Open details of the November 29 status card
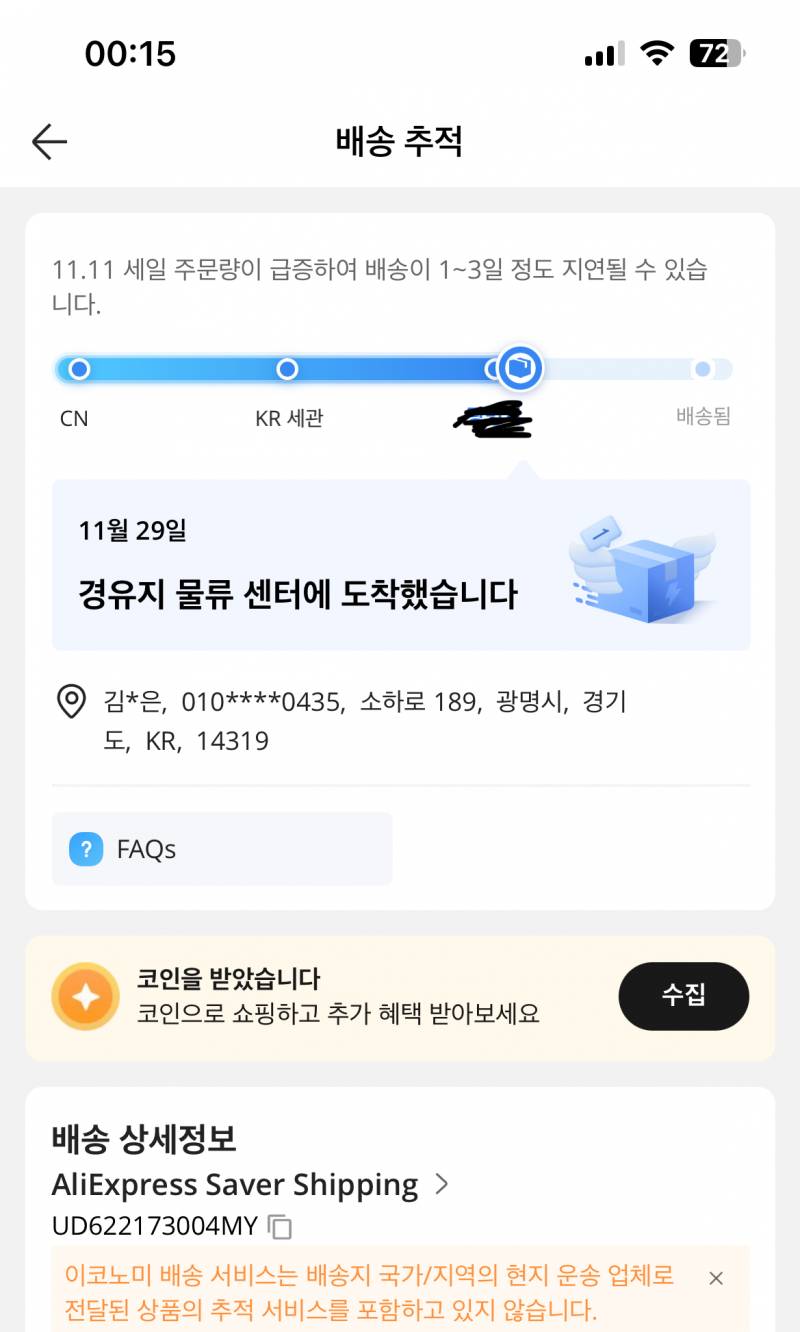 pyautogui.click(x=400, y=563)
